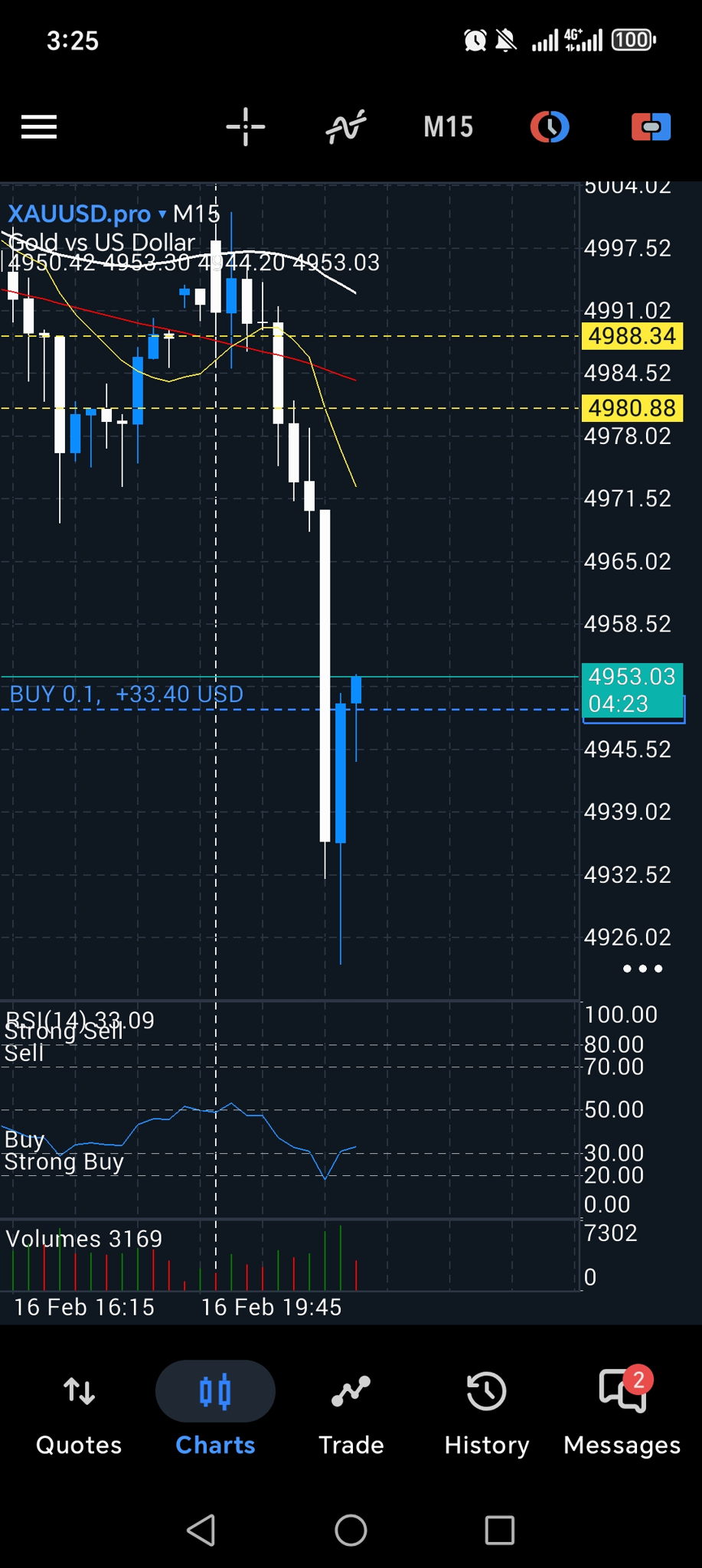Enable the crosshair cursor tool
Screen dimensions: 702x1568
click(245, 127)
